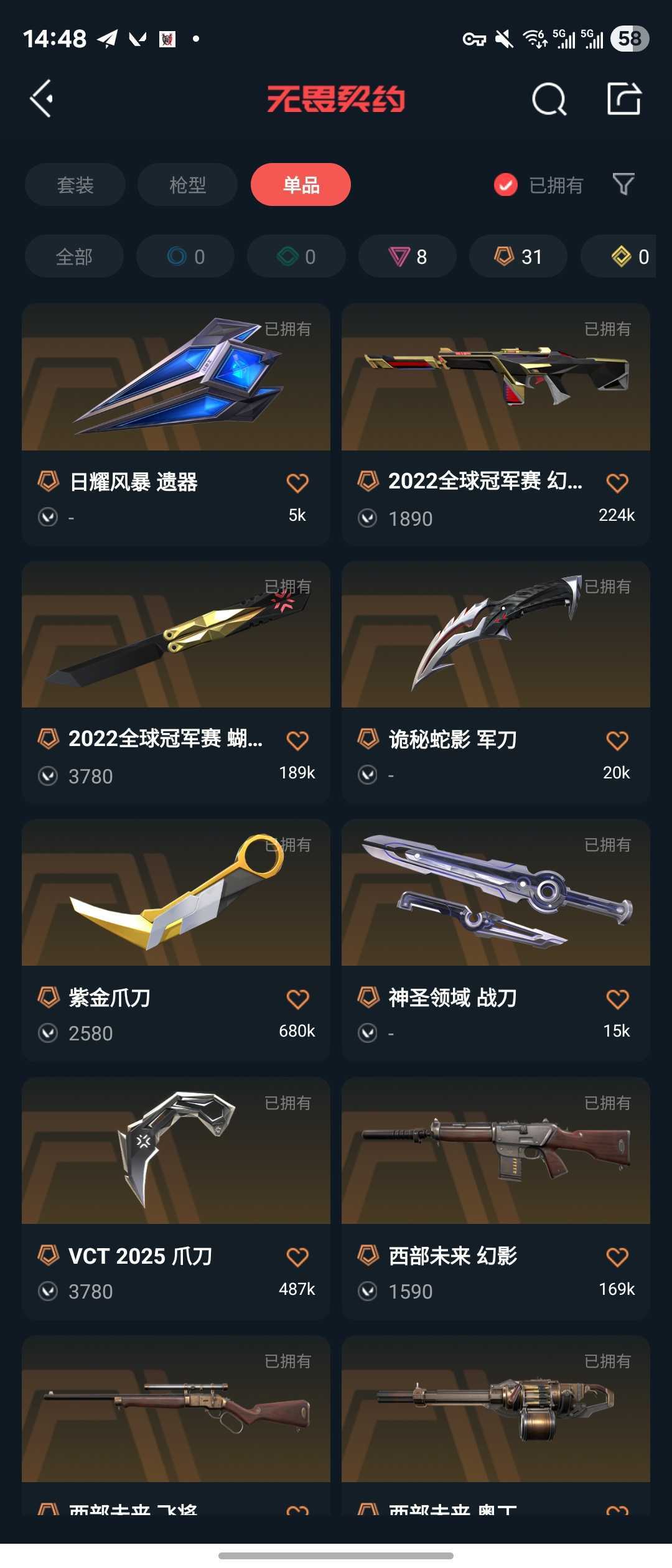The height and width of the screenshot is (1568, 672).
Task: Select the 单品 category pill
Action: click(301, 185)
